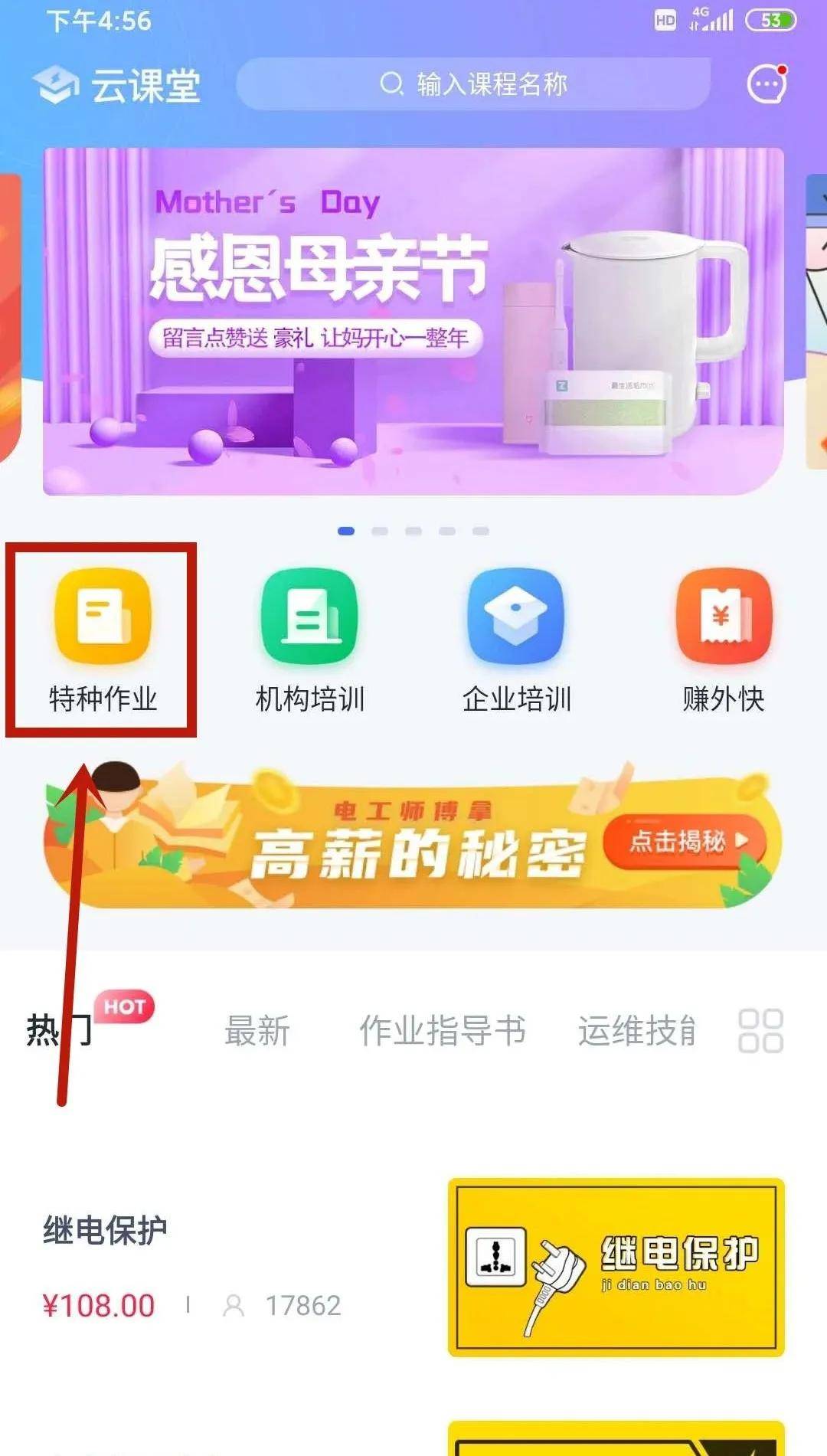
Task: Open the 继电保护 course card
Action: point(413,1268)
